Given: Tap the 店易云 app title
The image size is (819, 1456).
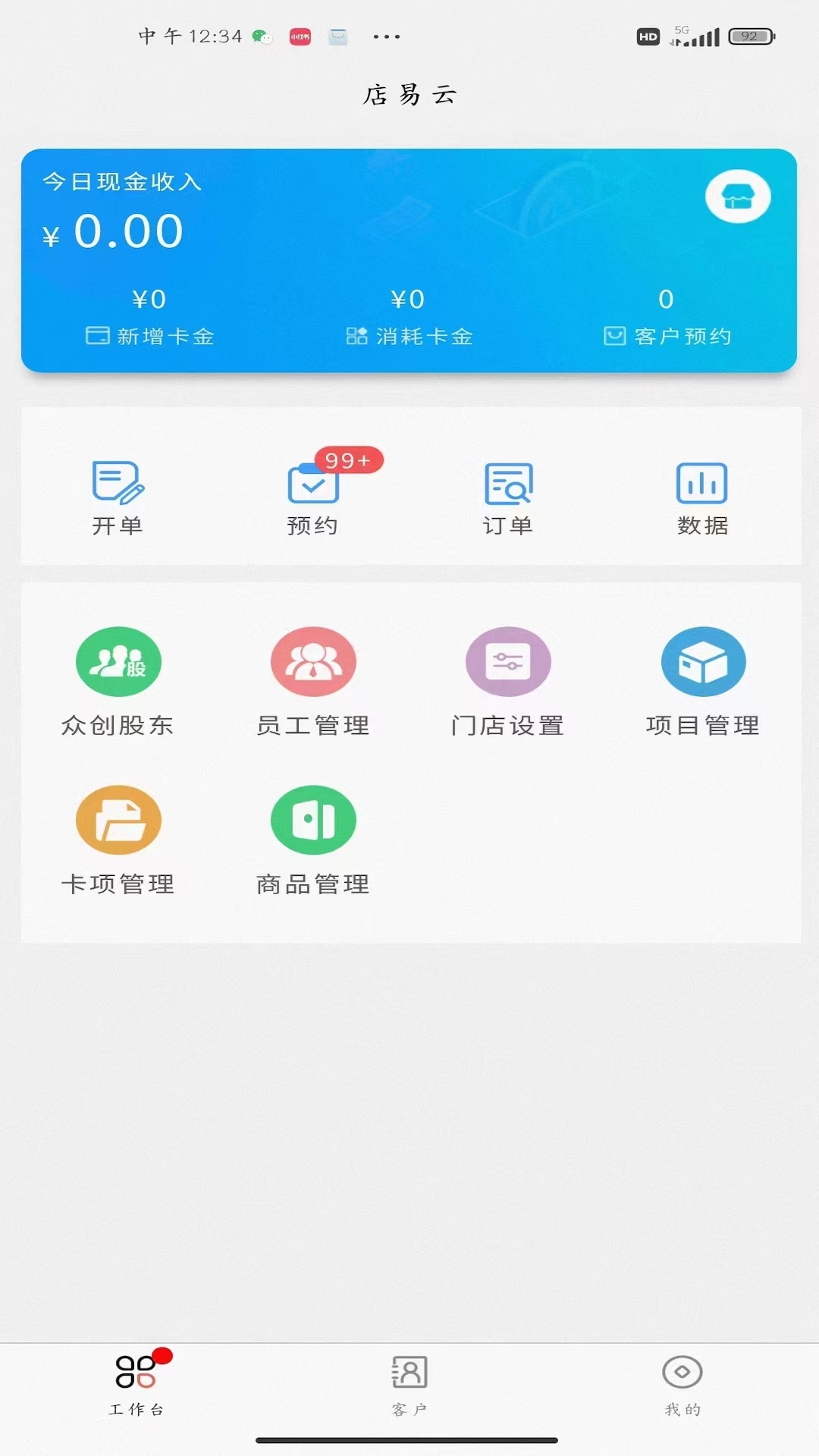Looking at the screenshot, I should [409, 94].
